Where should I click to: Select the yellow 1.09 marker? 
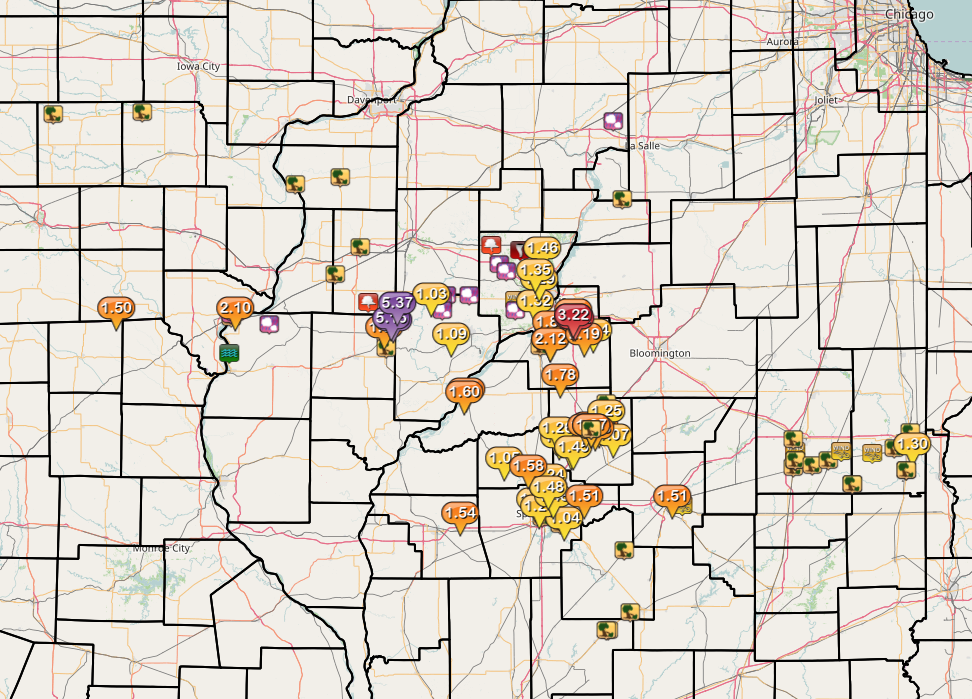pos(452,335)
